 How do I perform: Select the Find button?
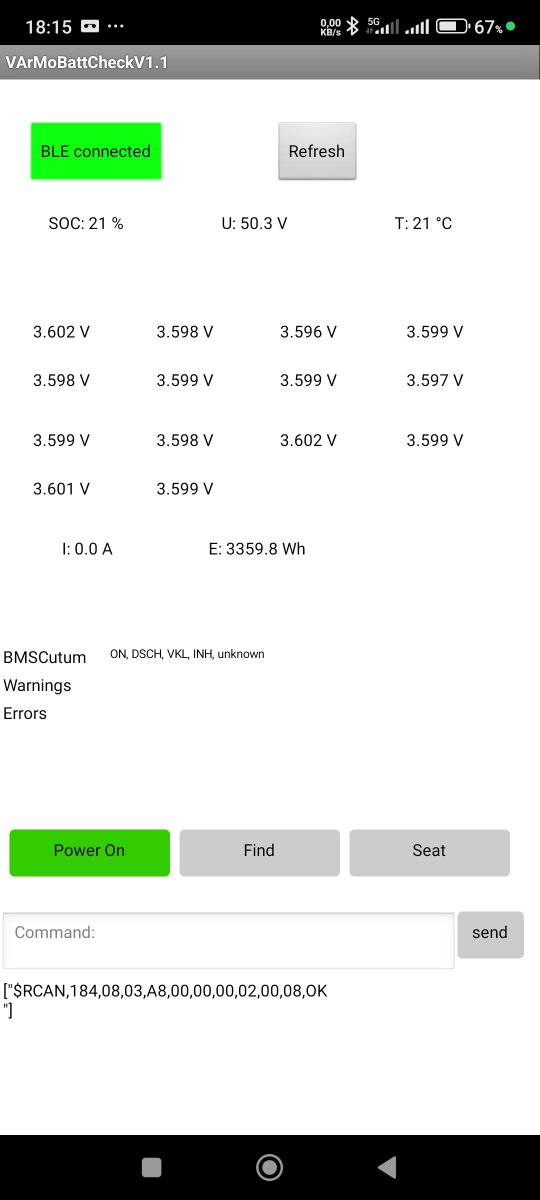tap(259, 852)
